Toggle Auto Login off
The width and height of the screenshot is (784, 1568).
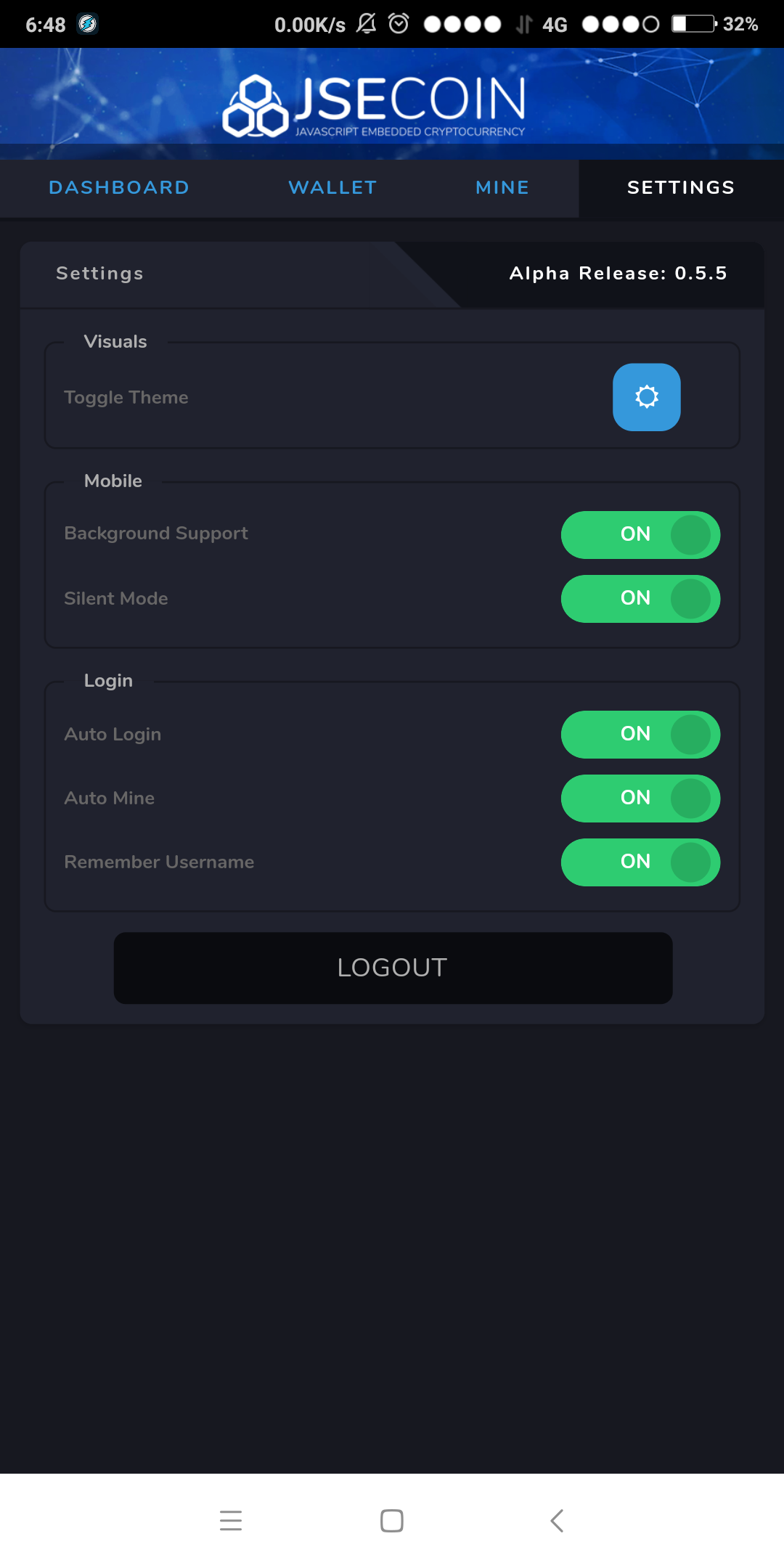(640, 735)
